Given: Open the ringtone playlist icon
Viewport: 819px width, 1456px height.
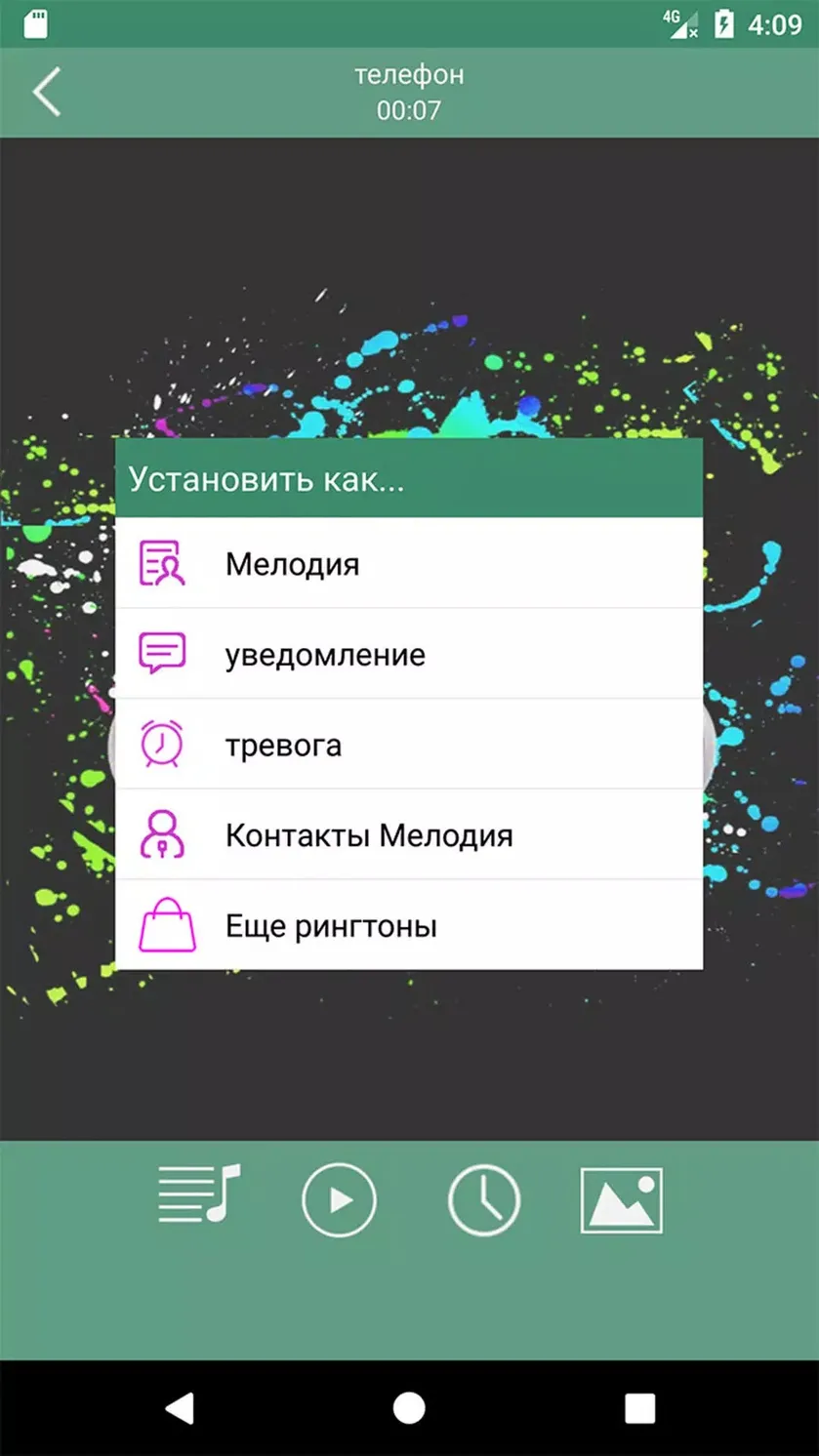Looking at the screenshot, I should [x=199, y=1194].
